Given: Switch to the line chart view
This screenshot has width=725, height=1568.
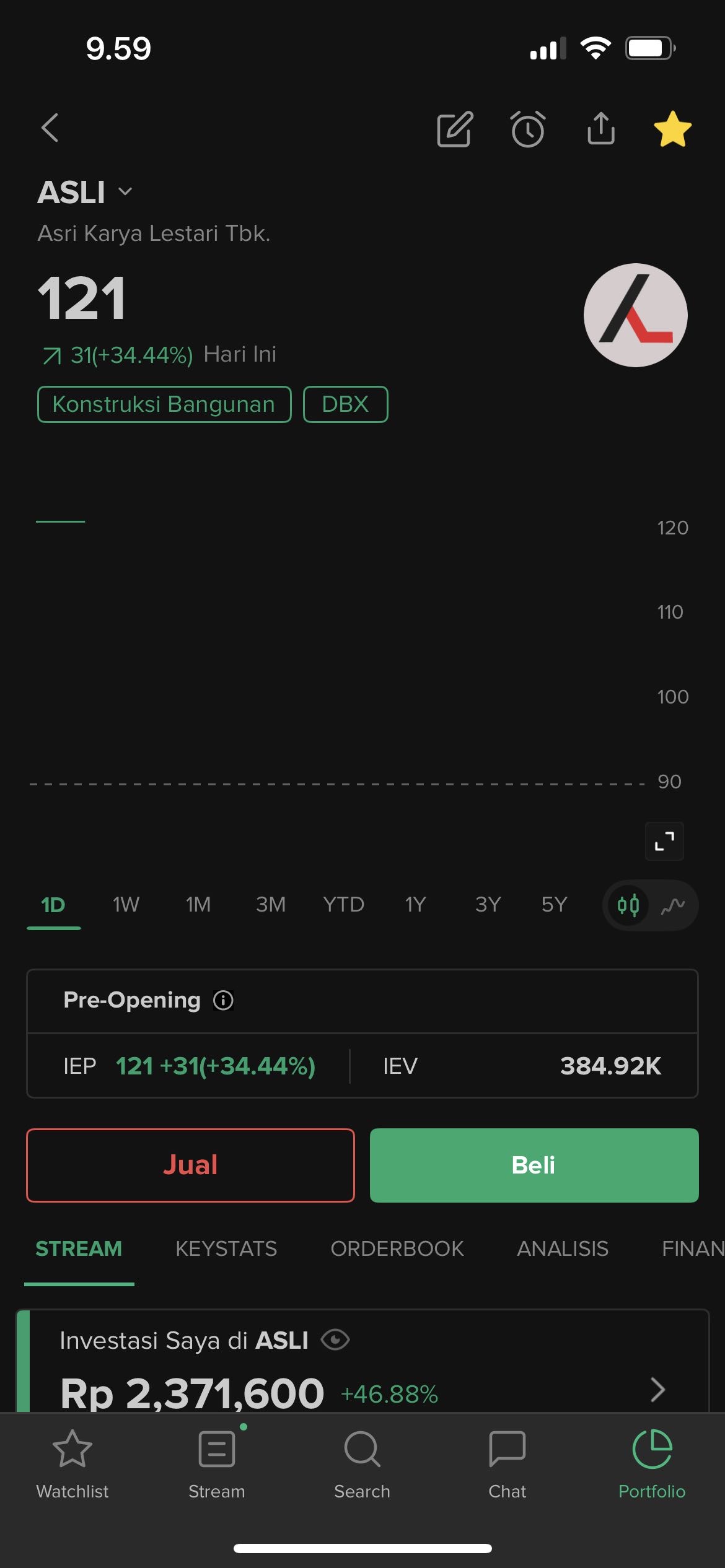Looking at the screenshot, I should pyautogui.click(x=673, y=905).
